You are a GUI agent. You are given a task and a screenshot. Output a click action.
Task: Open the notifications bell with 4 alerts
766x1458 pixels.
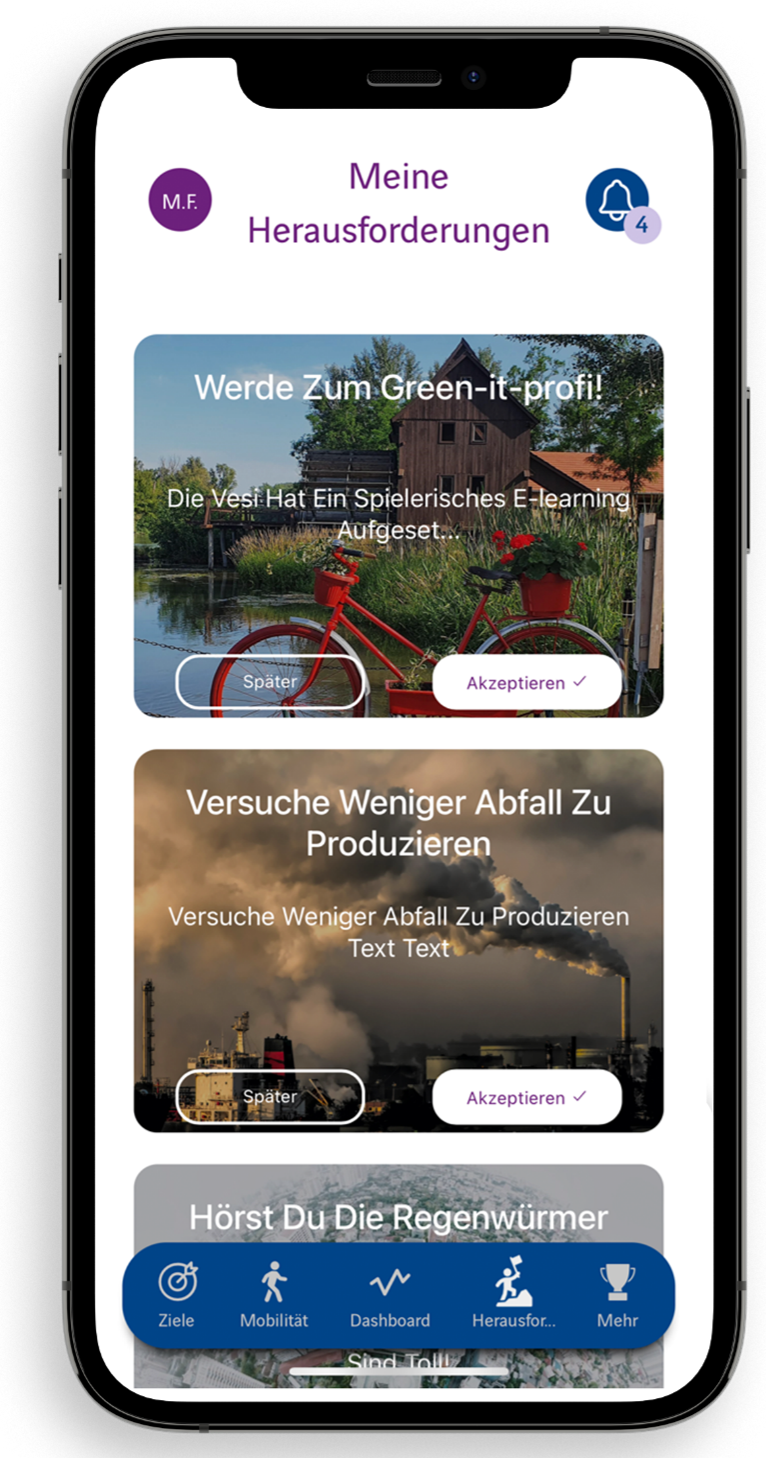(618, 200)
